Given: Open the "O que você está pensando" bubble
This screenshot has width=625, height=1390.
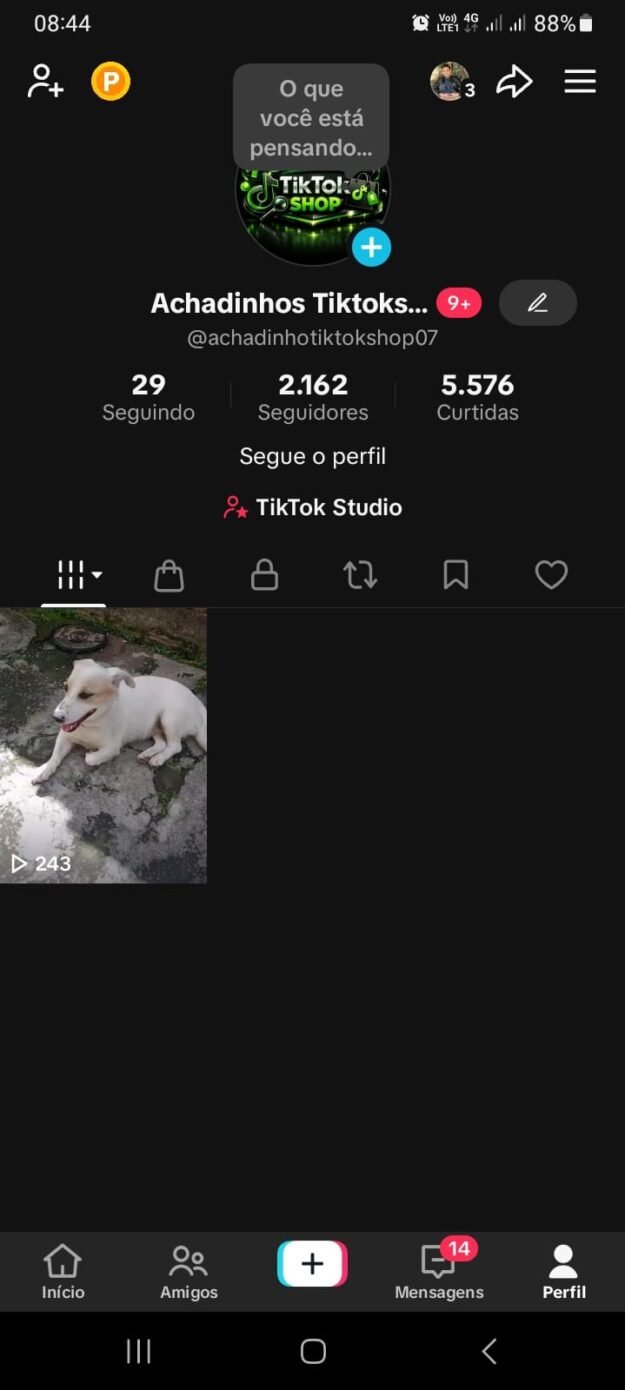Looking at the screenshot, I should [x=311, y=118].
